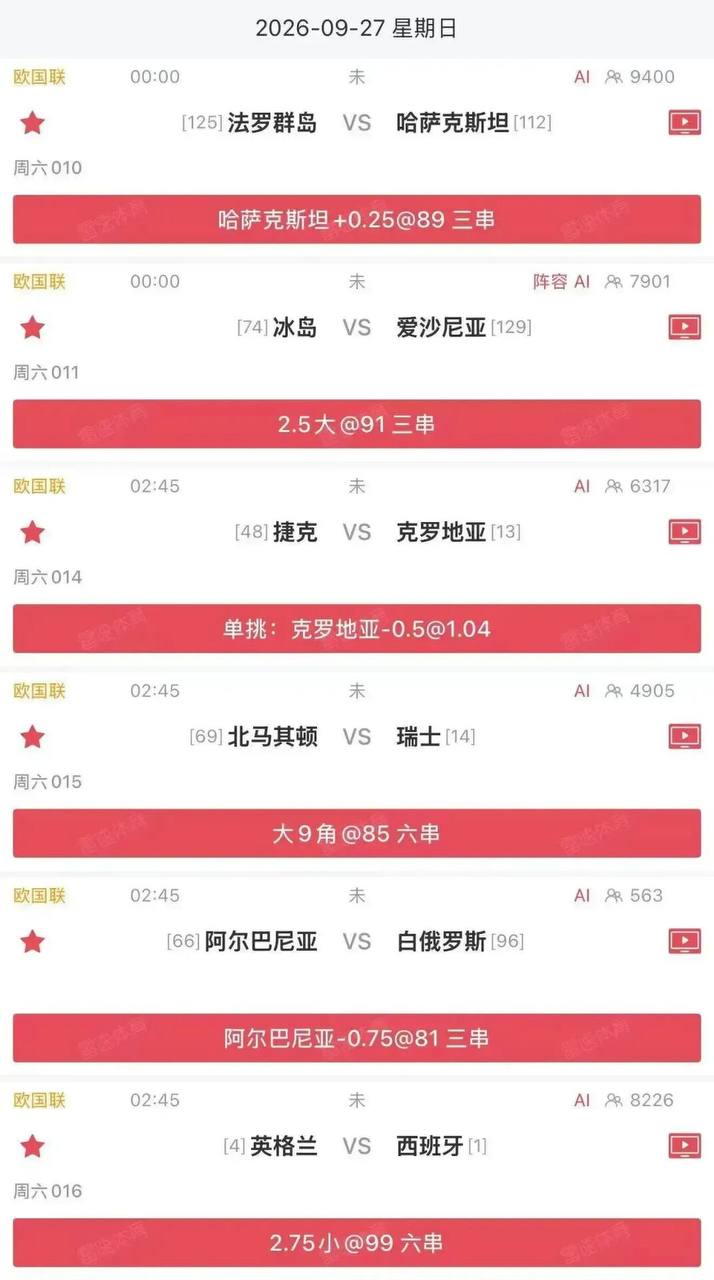Toggle the favorite star for 捷克 vs 克罗地亚

pyautogui.click(x=33, y=532)
